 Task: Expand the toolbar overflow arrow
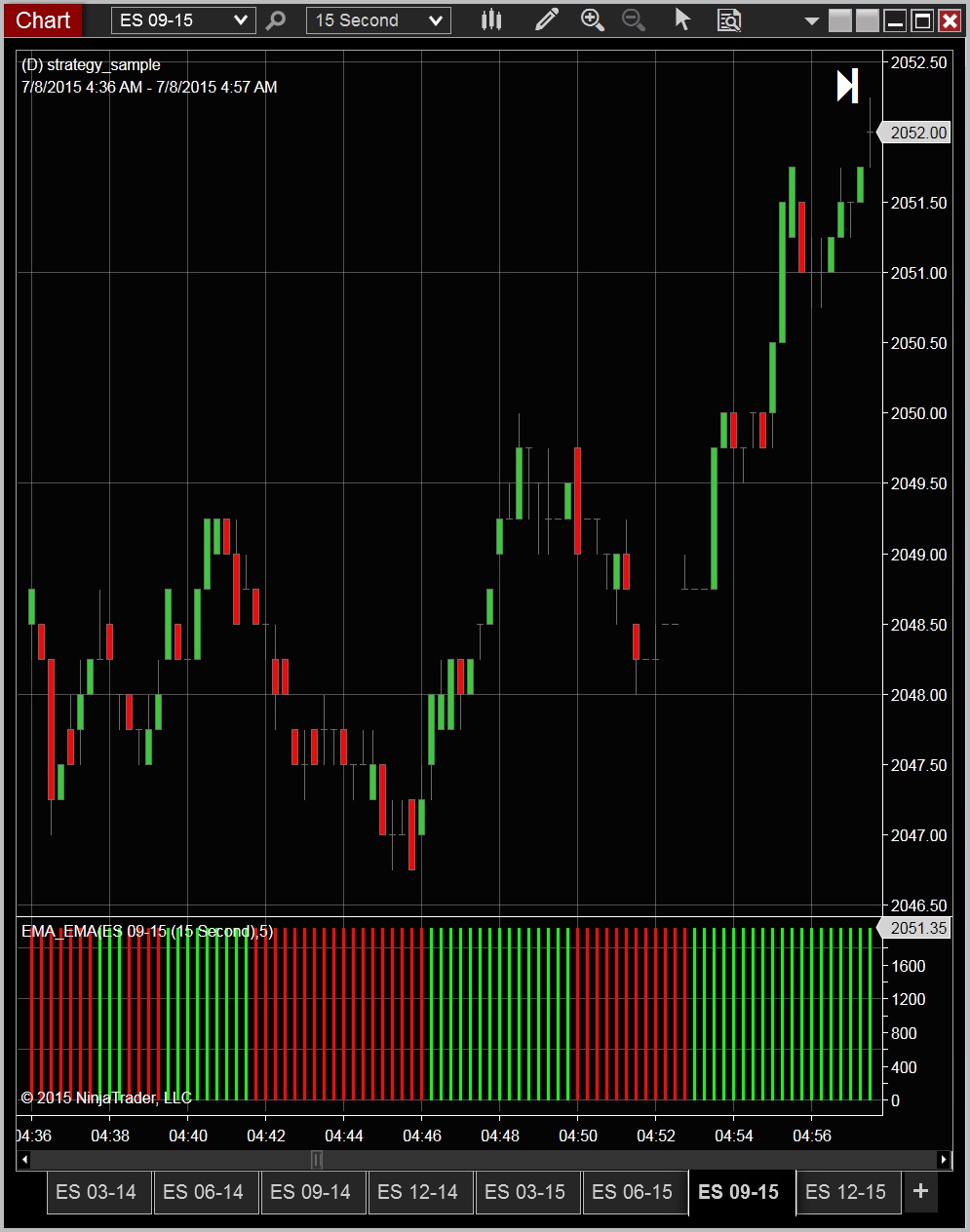(811, 20)
